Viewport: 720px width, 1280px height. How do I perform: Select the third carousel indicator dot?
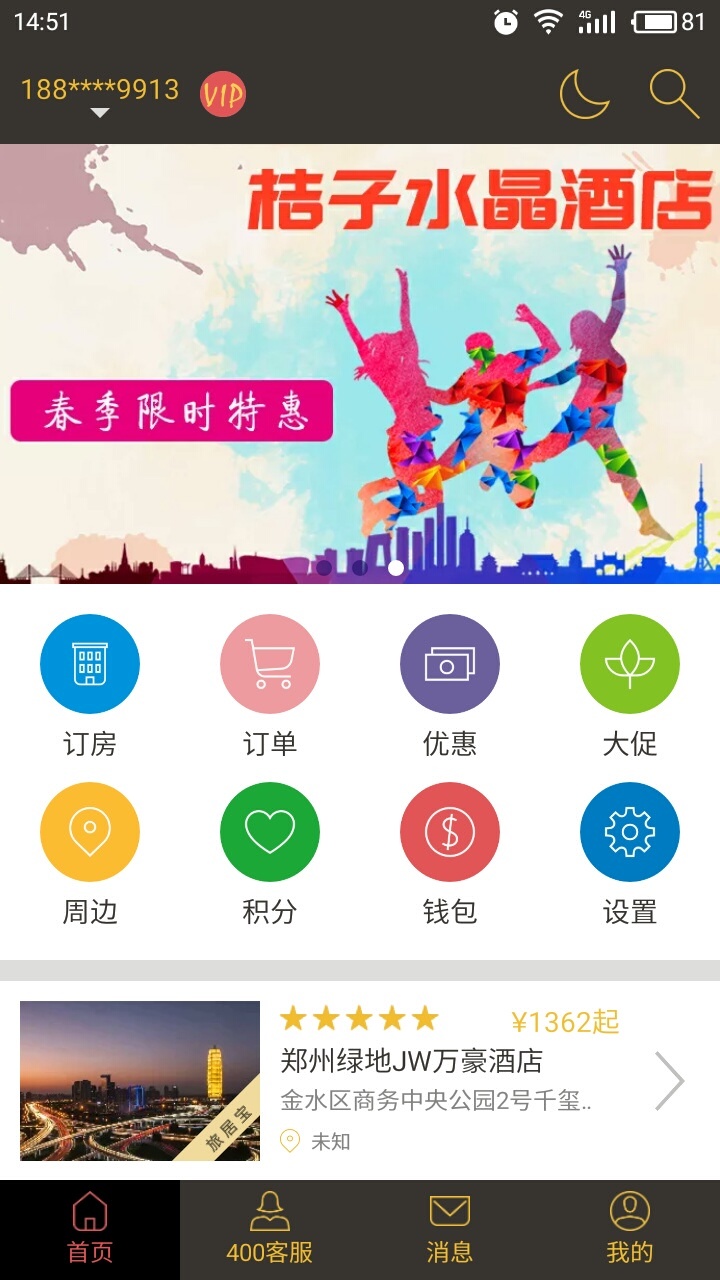point(395,567)
